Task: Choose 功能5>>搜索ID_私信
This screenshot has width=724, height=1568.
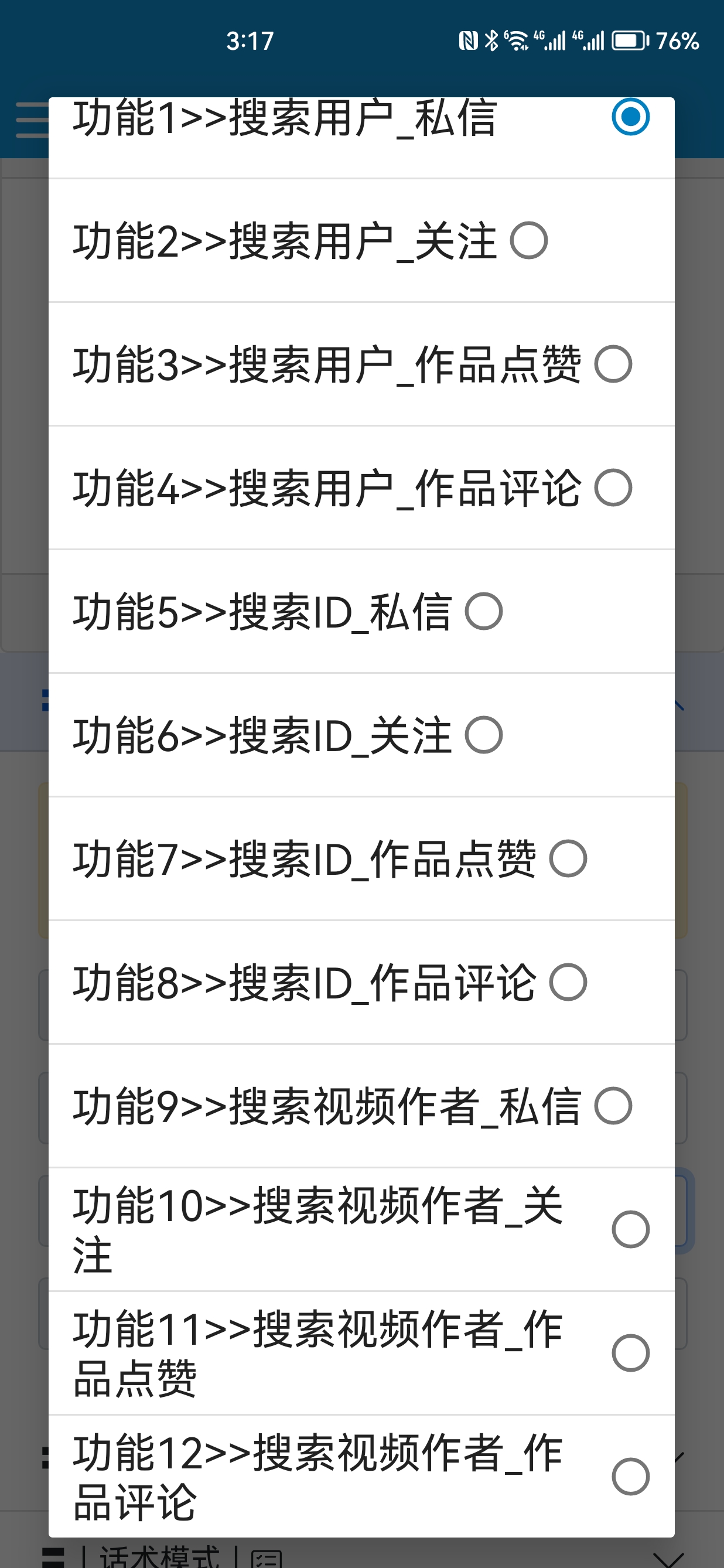Action: click(361, 612)
